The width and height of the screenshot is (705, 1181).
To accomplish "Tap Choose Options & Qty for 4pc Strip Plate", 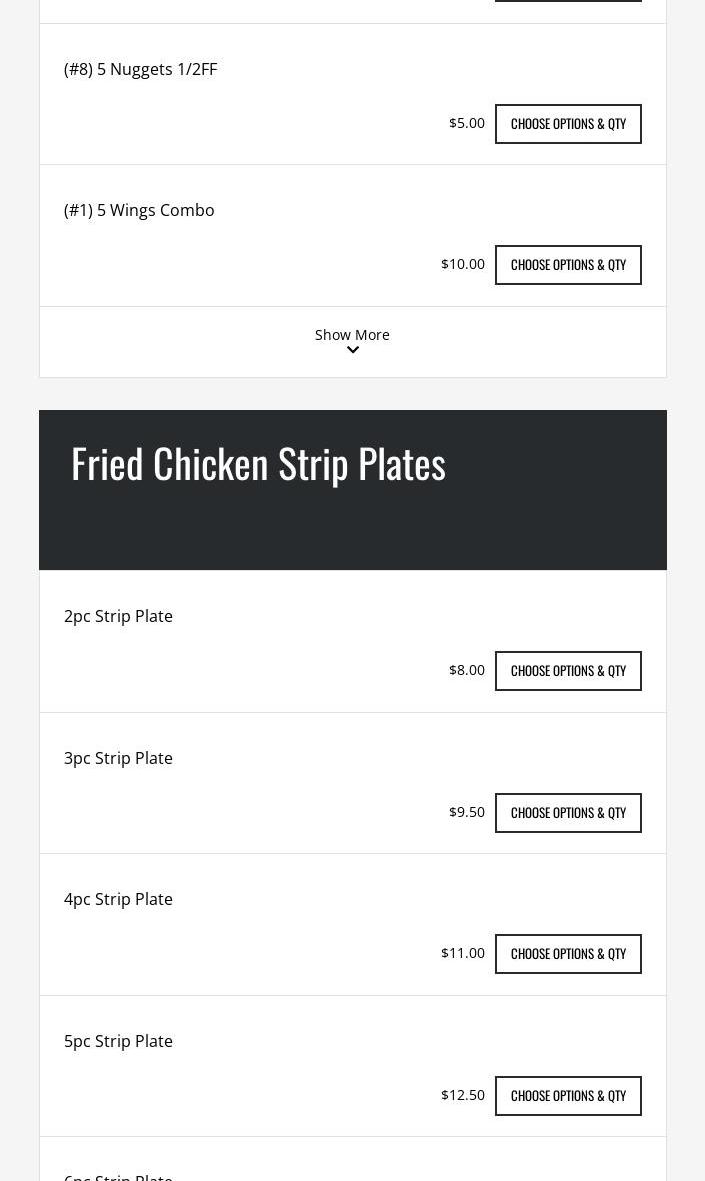I will [568, 954].
